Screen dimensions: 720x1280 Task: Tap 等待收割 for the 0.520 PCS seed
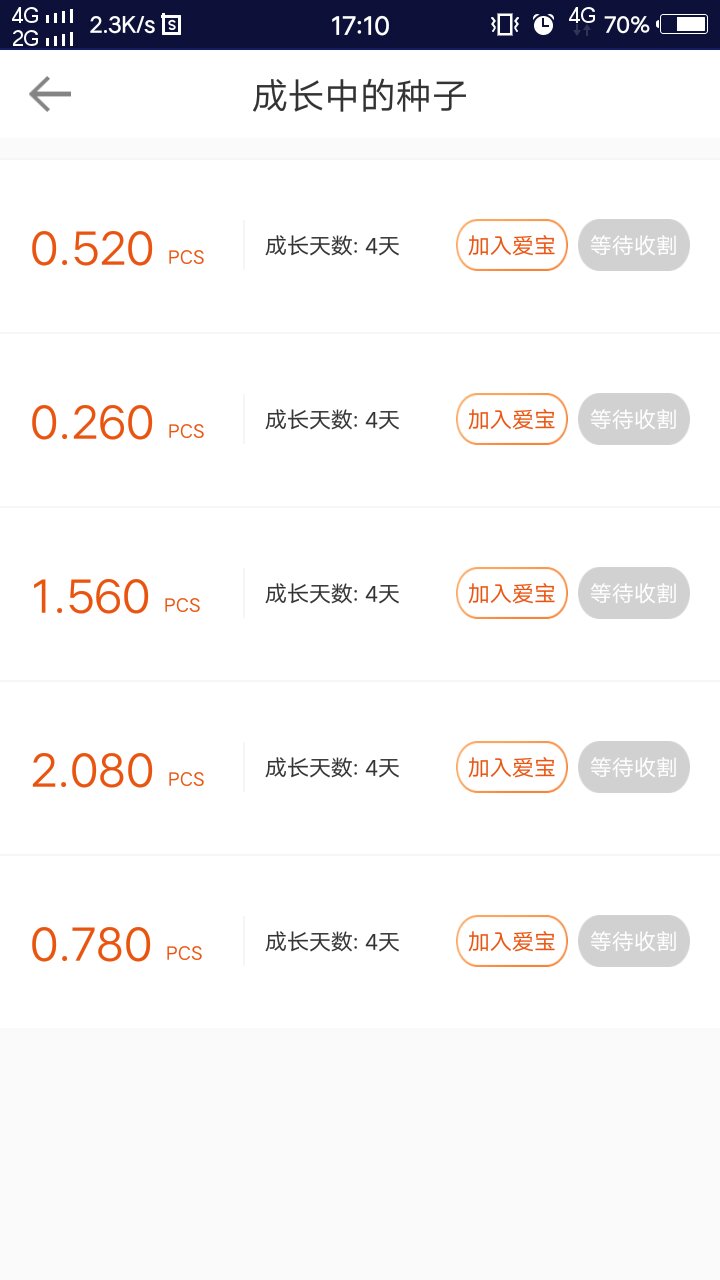pyautogui.click(x=634, y=245)
